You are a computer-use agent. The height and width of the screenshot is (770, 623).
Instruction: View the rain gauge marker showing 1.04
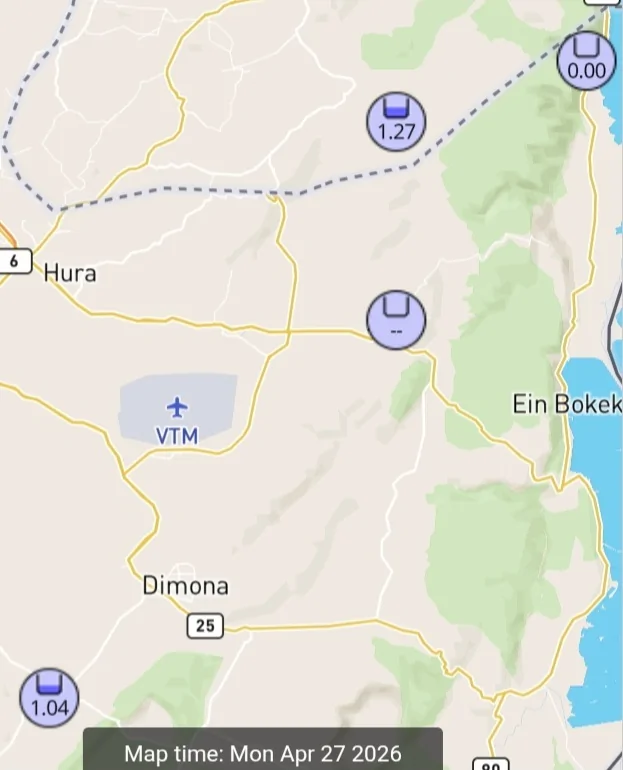[49, 697]
